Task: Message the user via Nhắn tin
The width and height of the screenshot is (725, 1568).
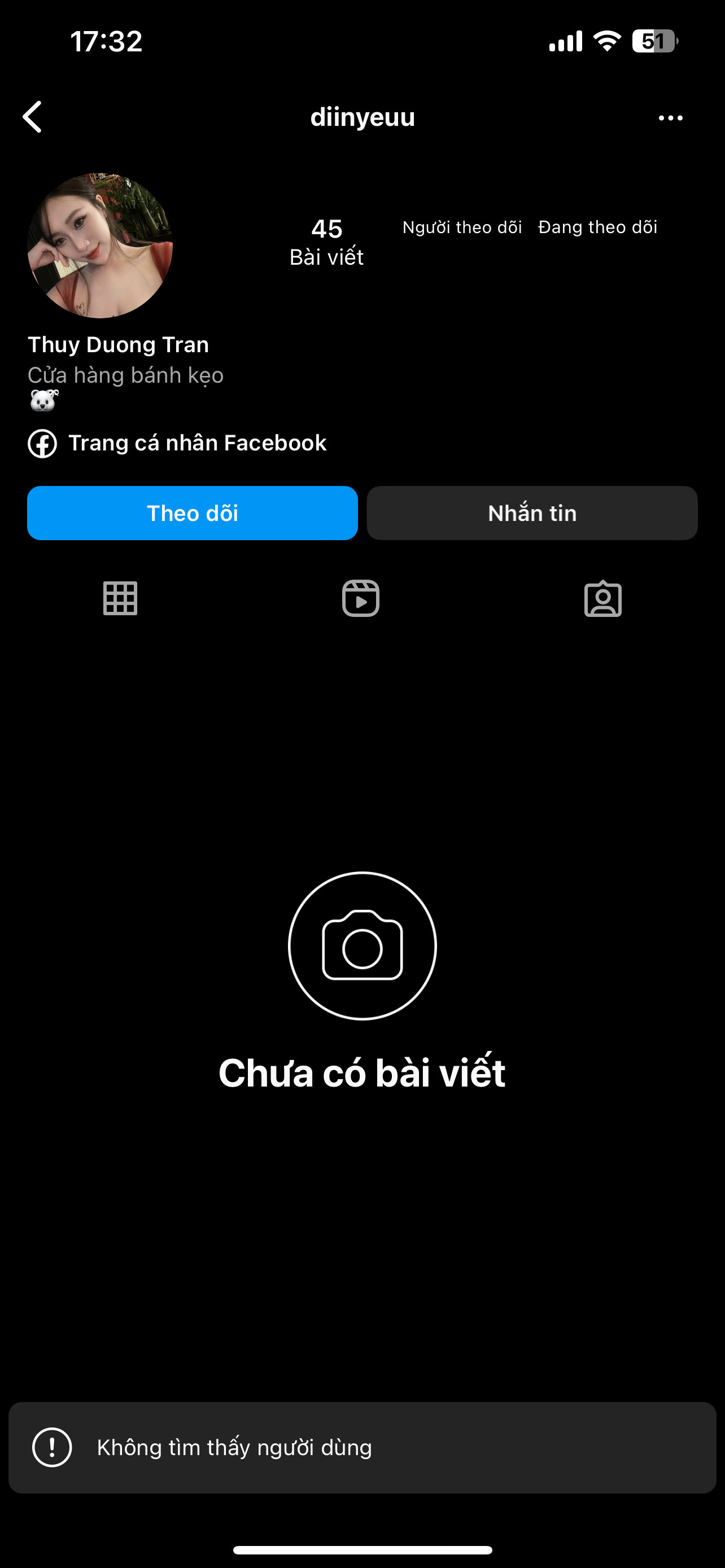Action: pos(532,513)
